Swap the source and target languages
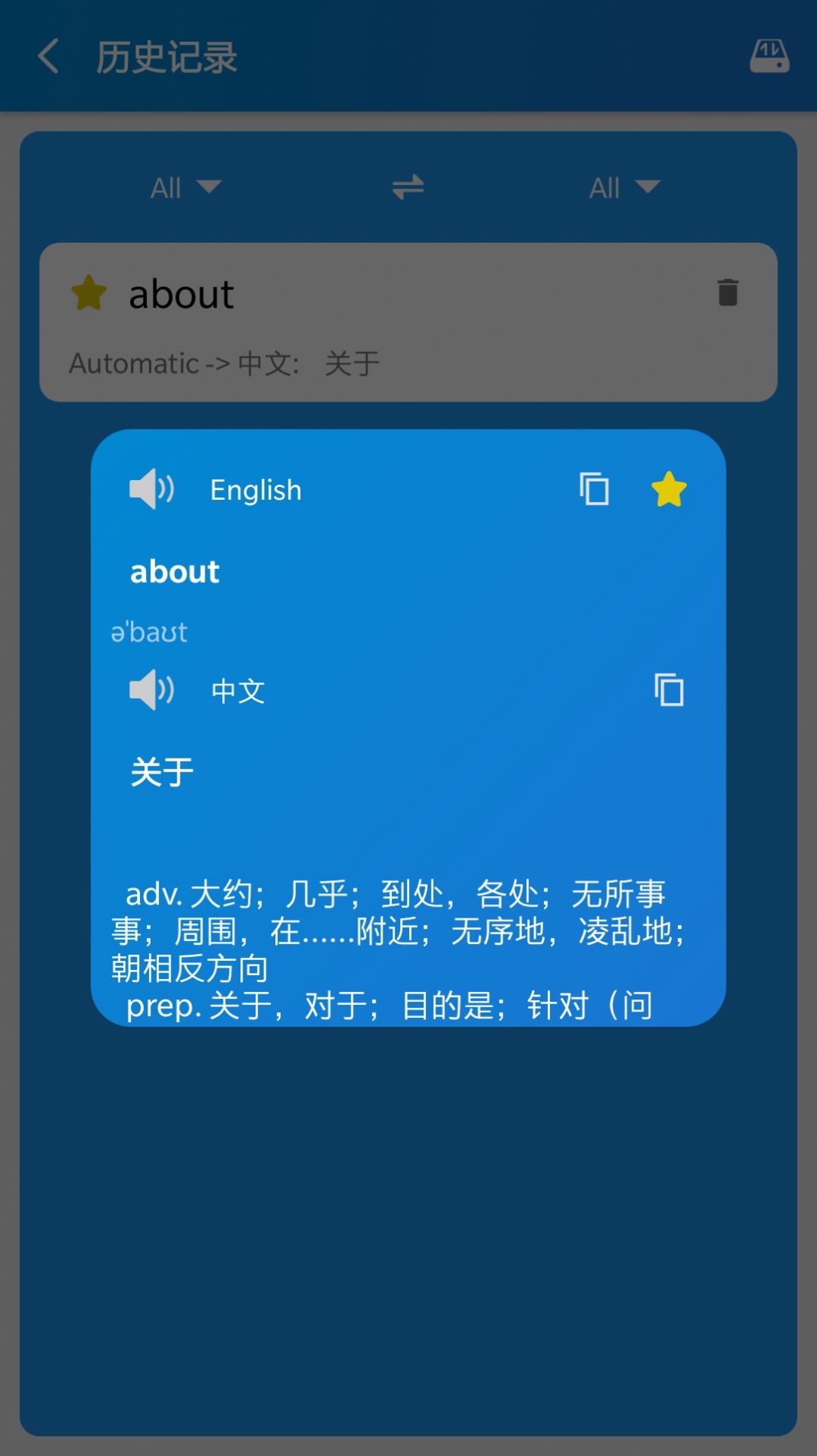The width and height of the screenshot is (817, 1456). click(x=408, y=187)
